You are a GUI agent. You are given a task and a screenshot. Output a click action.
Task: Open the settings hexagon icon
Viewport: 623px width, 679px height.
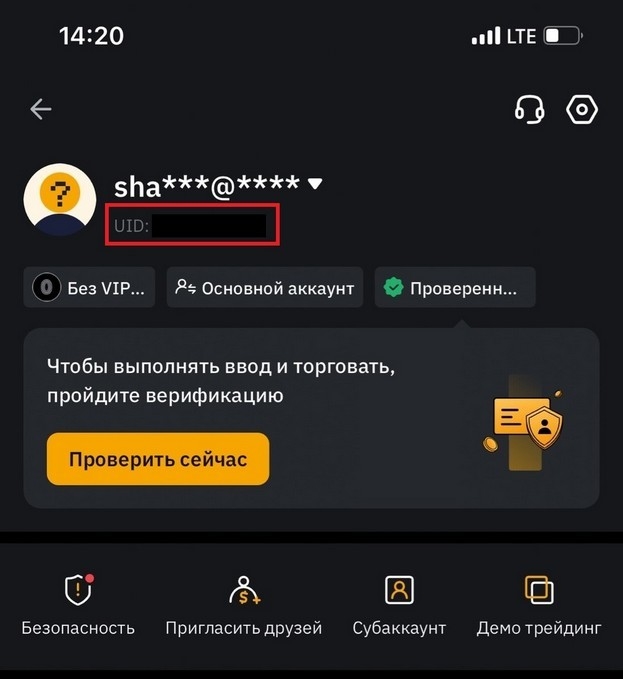(x=581, y=109)
